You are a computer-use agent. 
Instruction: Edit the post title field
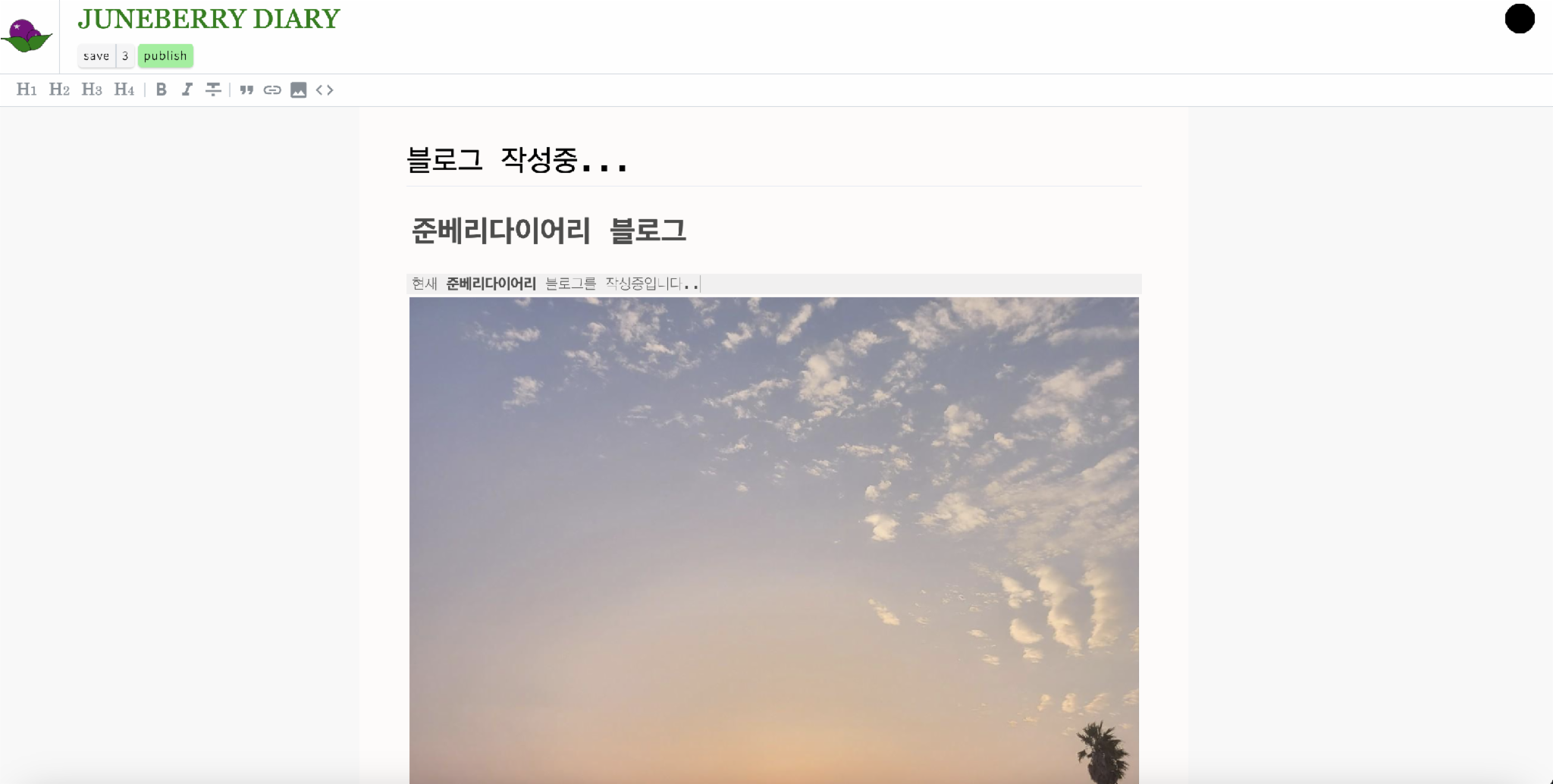[773, 160]
